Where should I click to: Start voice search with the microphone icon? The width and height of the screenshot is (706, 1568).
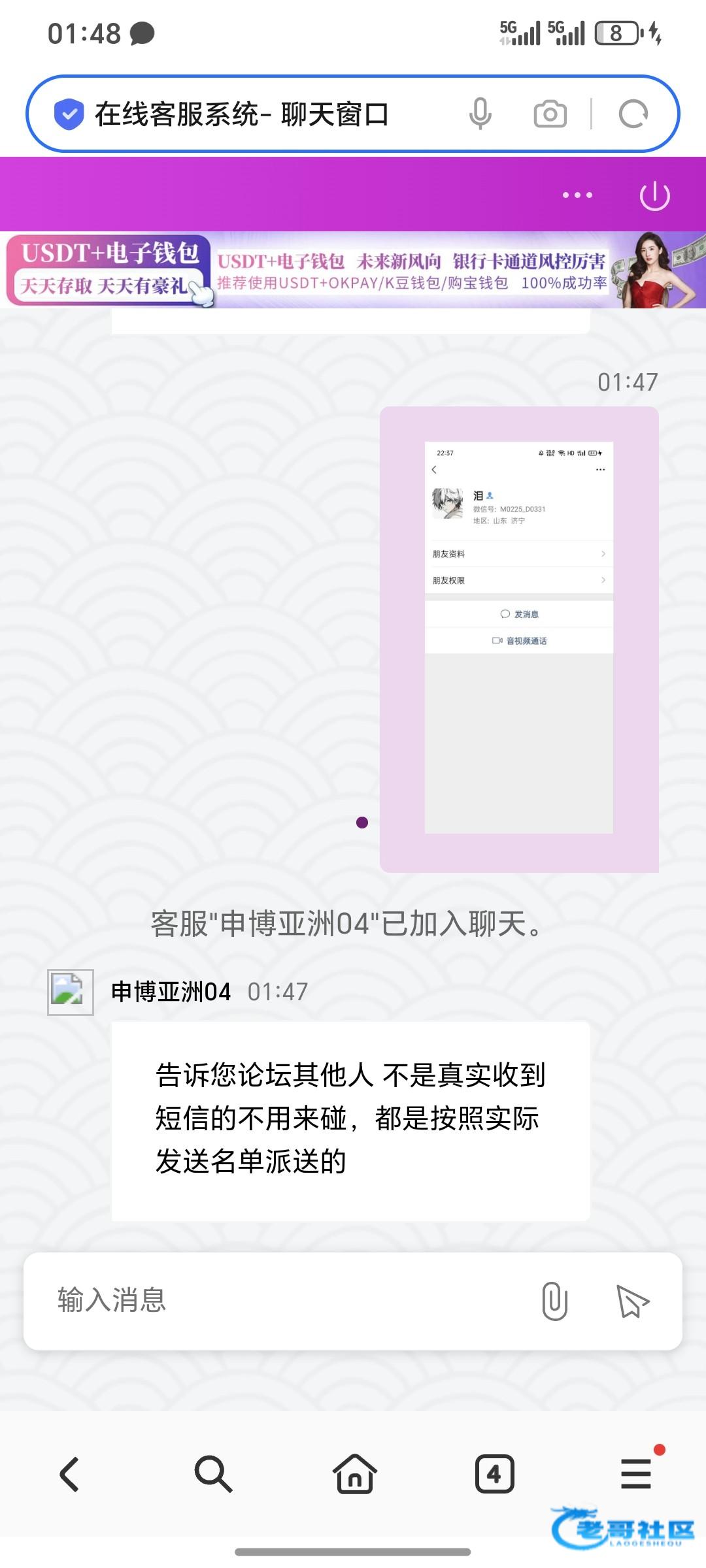(x=480, y=114)
